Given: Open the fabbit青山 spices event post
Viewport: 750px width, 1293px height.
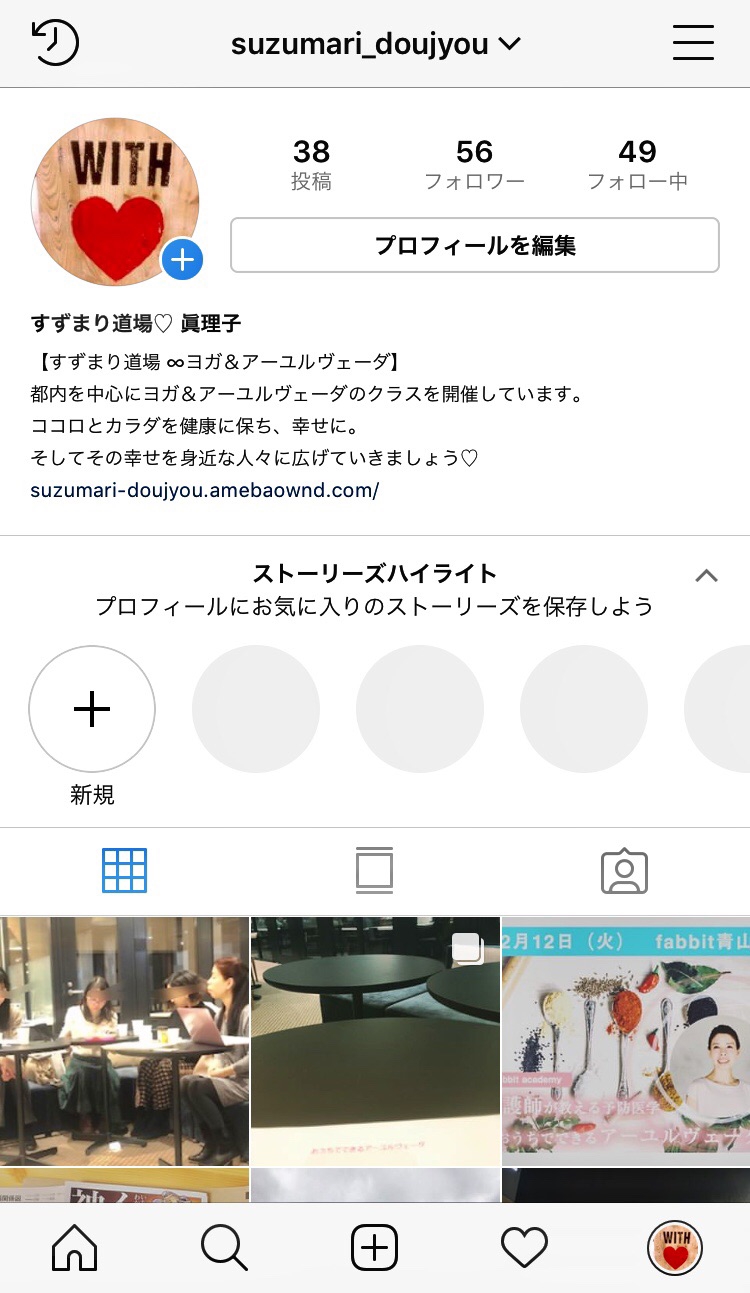Looking at the screenshot, I should [626, 1041].
